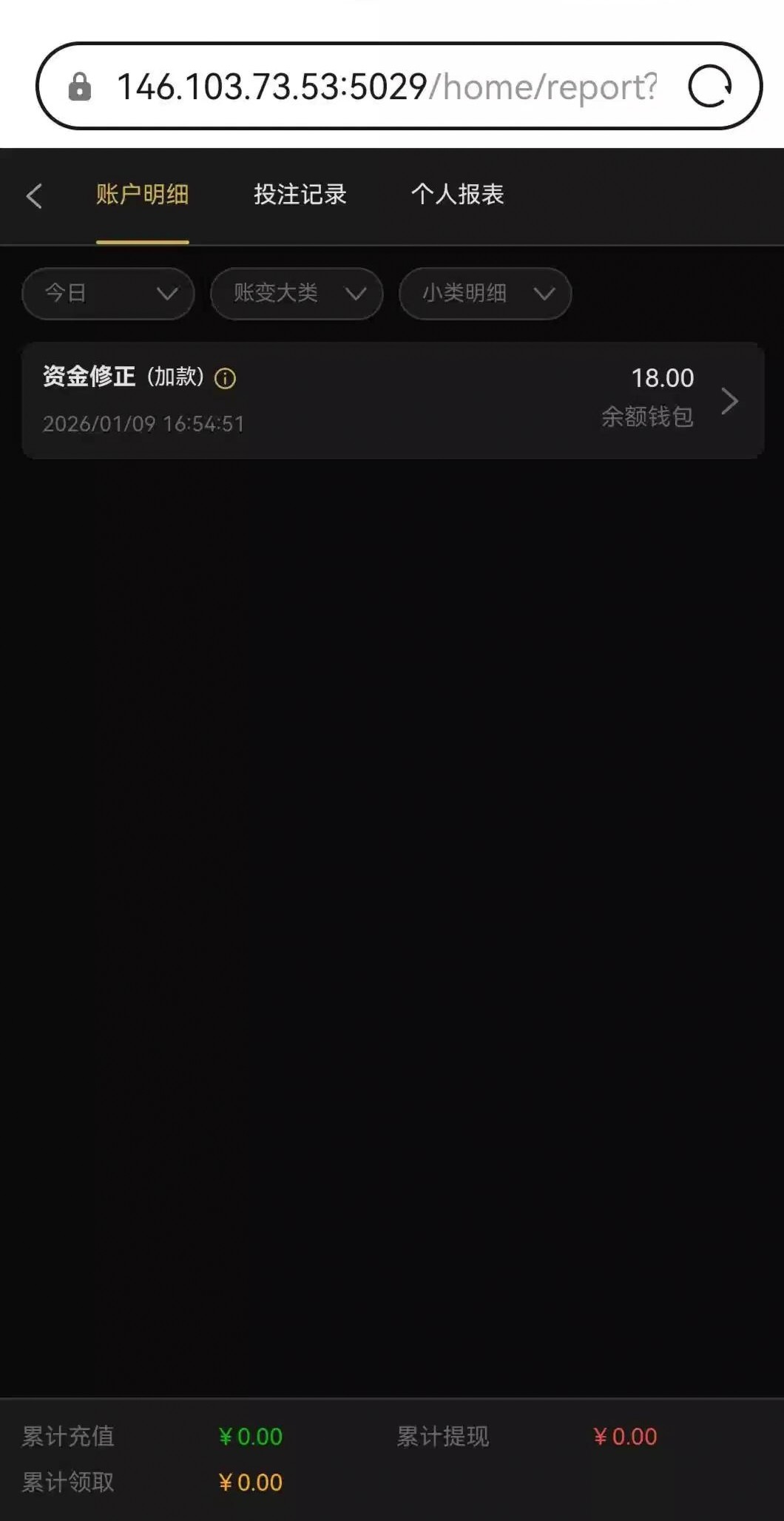Open the 今日 date dropdown
Image resolution: width=784 pixels, height=1521 pixels.
tap(109, 294)
